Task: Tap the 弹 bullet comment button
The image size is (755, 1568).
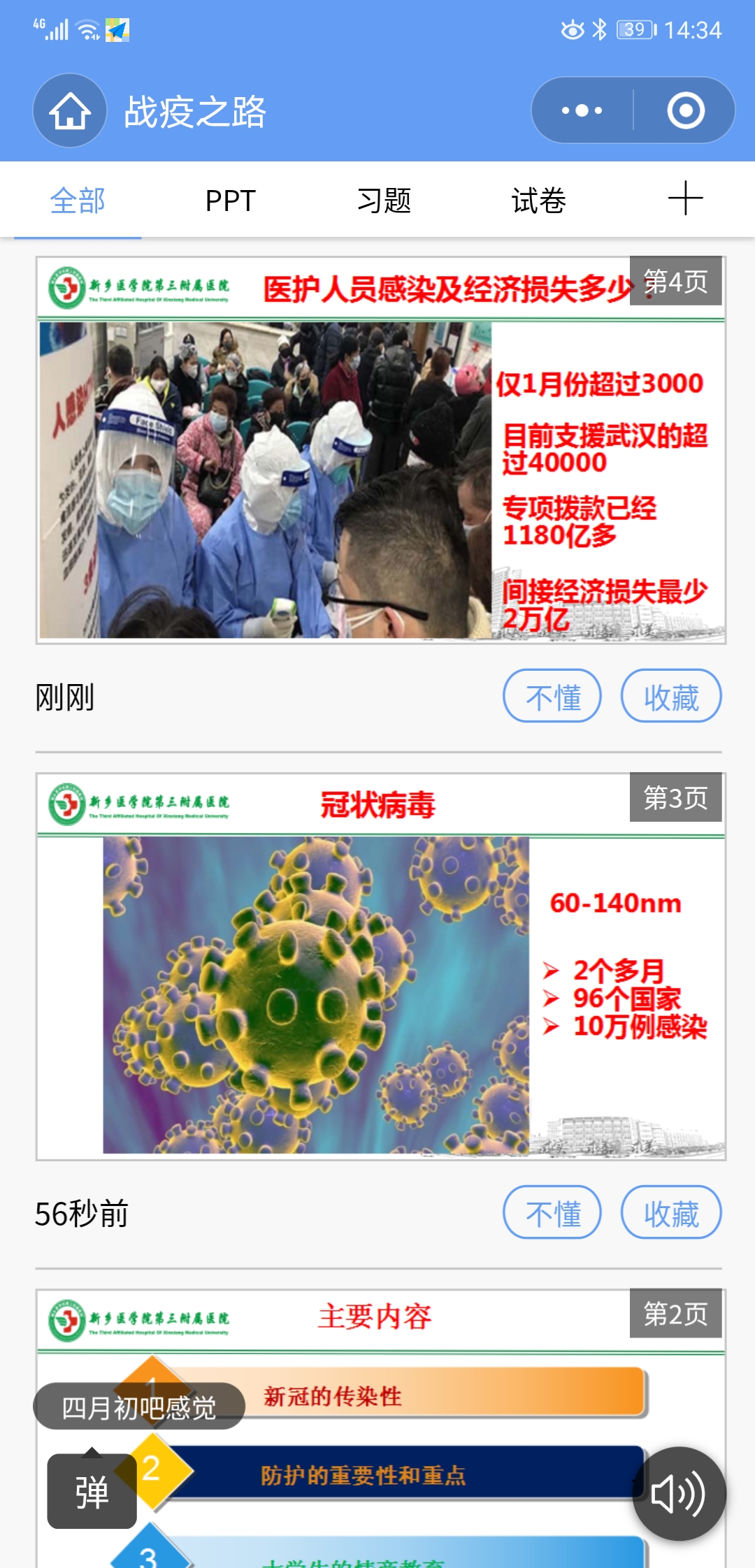Action: click(x=92, y=1492)
